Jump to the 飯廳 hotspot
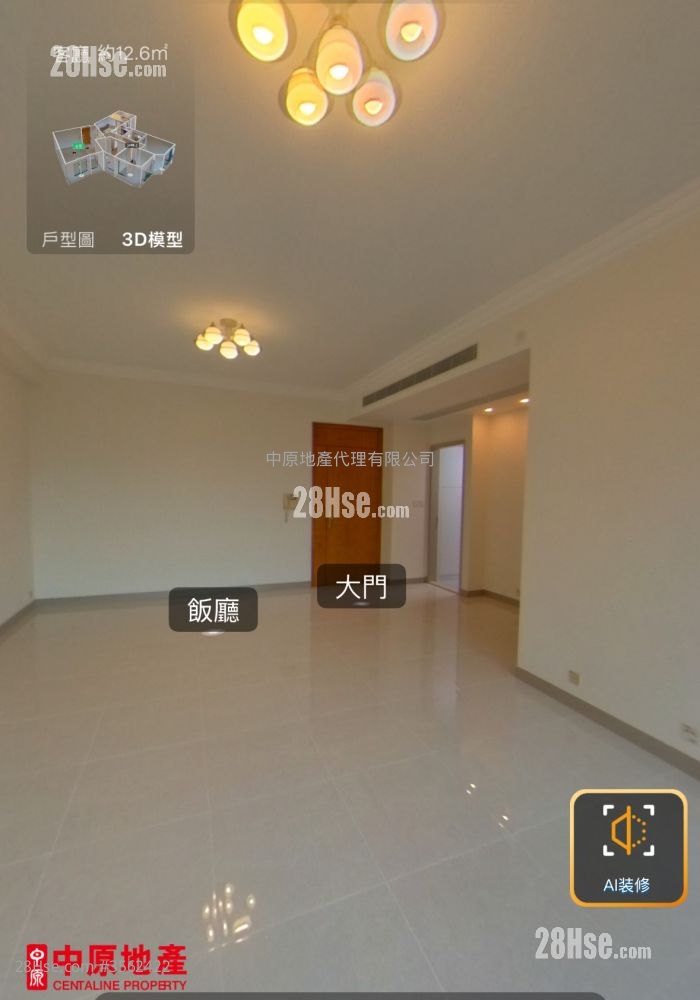This screenshot has height=1000, width=700. point(213,609)
